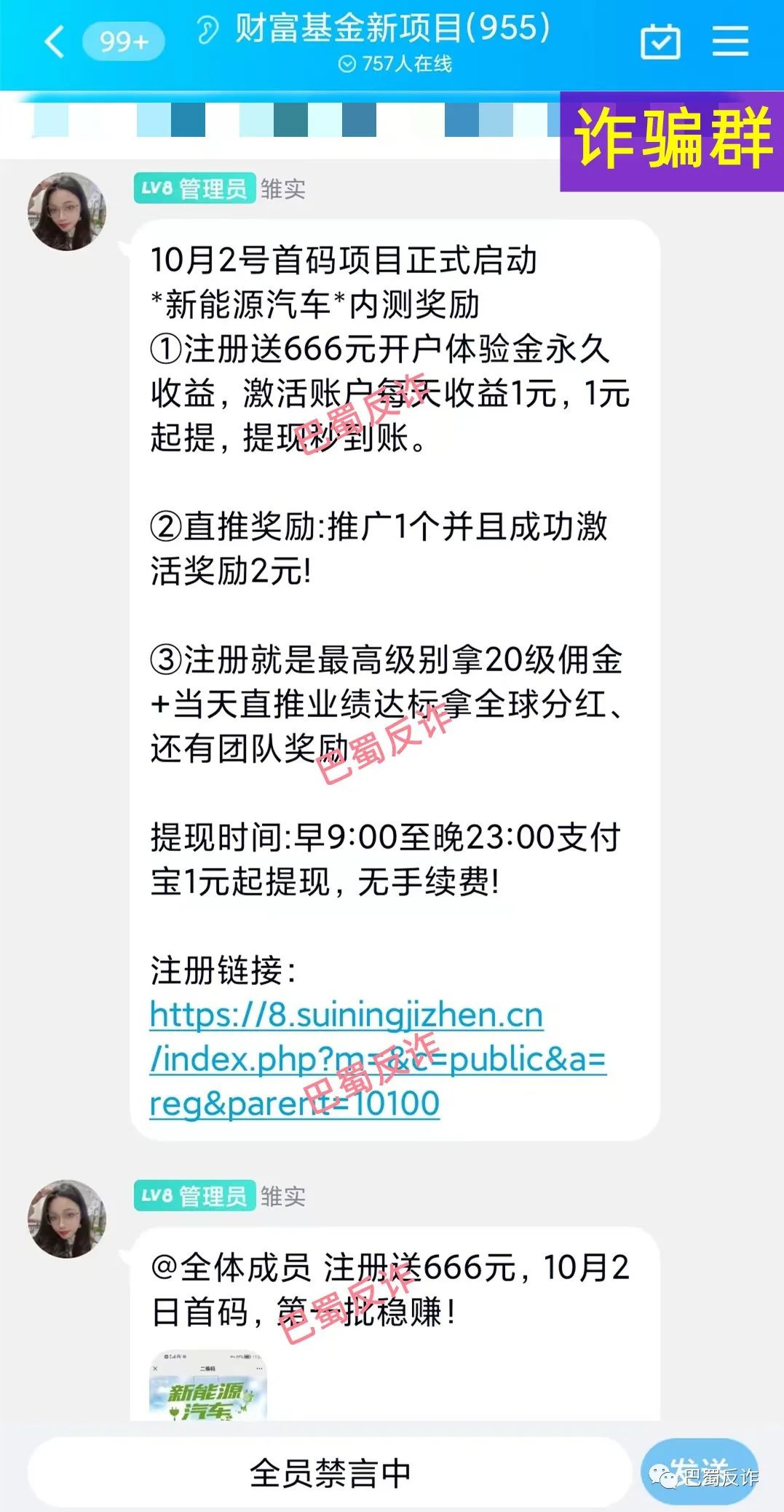Tap the check badge before 757人在线
This screenshot has width=784, height=1512.
pos(347,66)
